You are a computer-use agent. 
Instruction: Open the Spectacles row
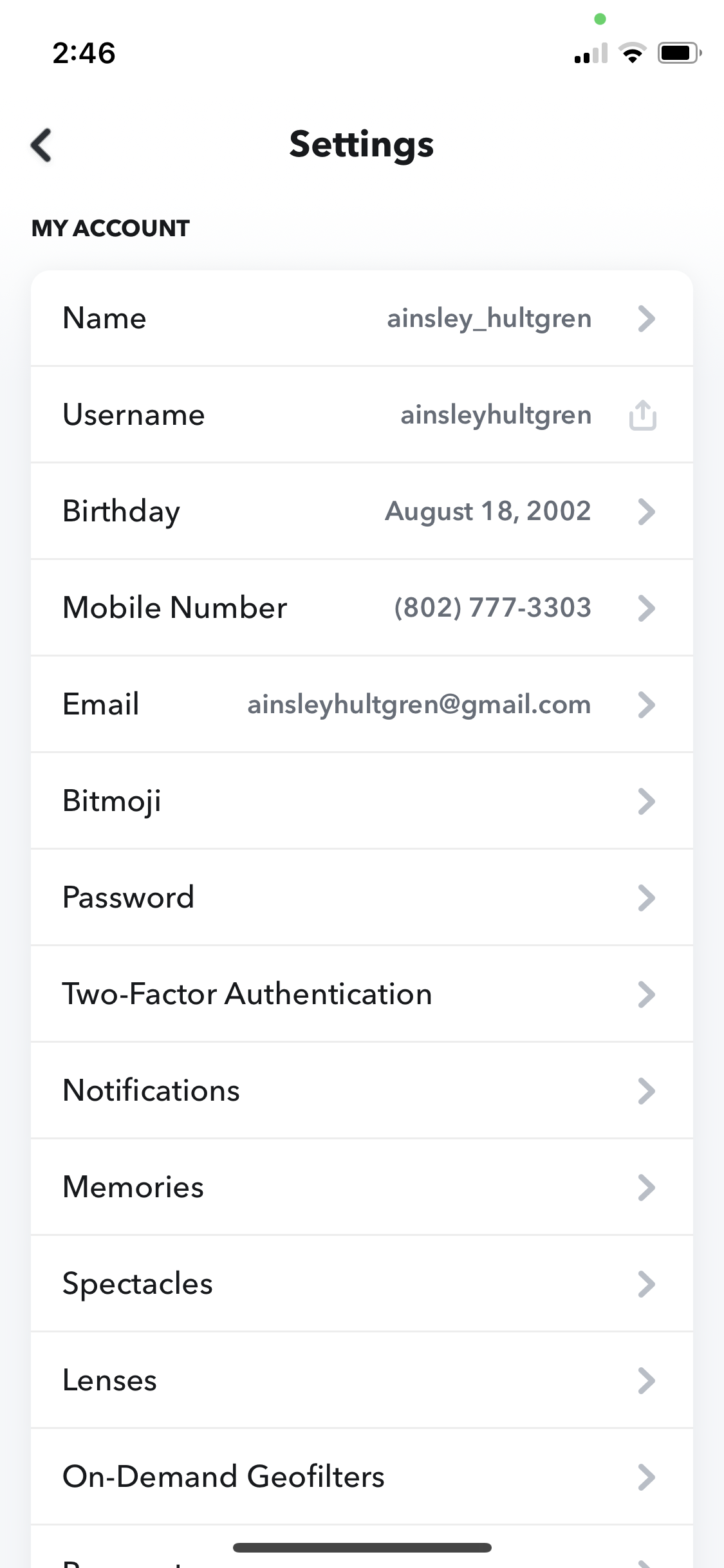click(x=362, y=1283)
